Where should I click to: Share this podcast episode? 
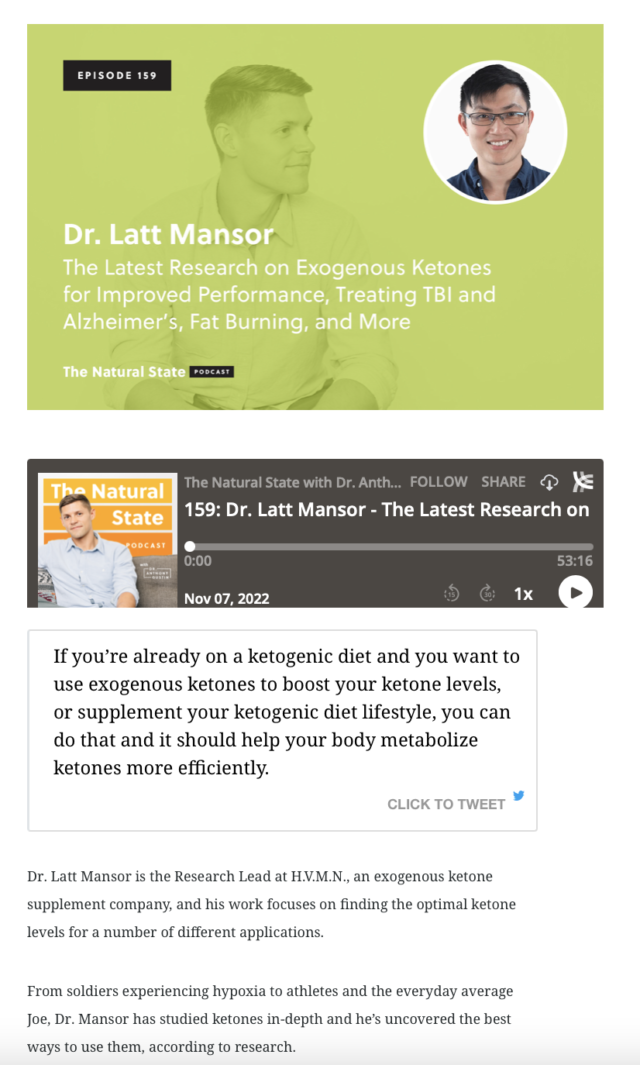pos(503,482)
